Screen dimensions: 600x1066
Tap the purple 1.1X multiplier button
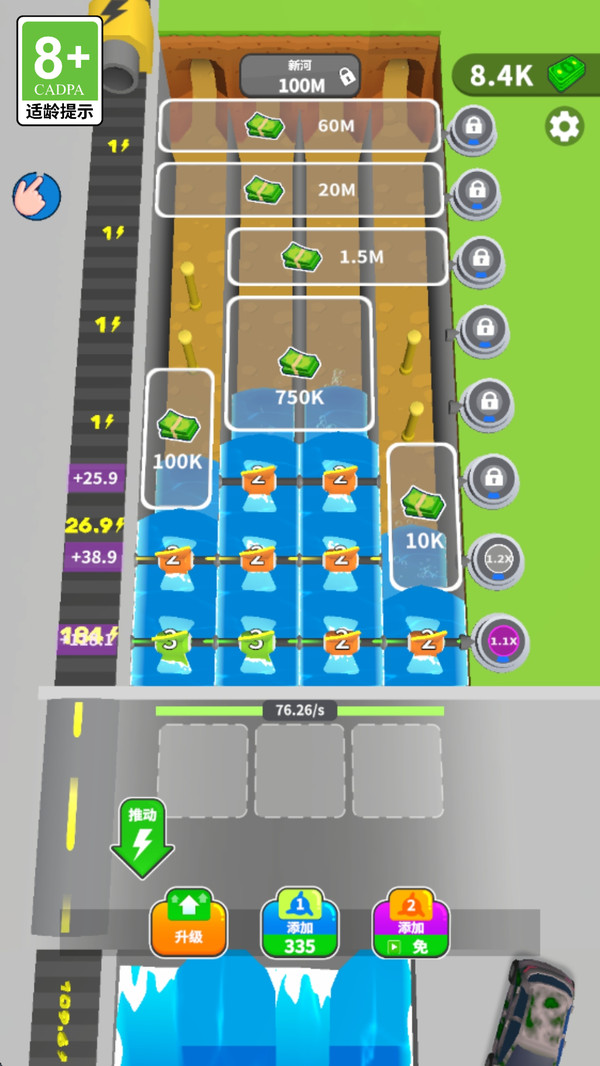tap(503, 641)
